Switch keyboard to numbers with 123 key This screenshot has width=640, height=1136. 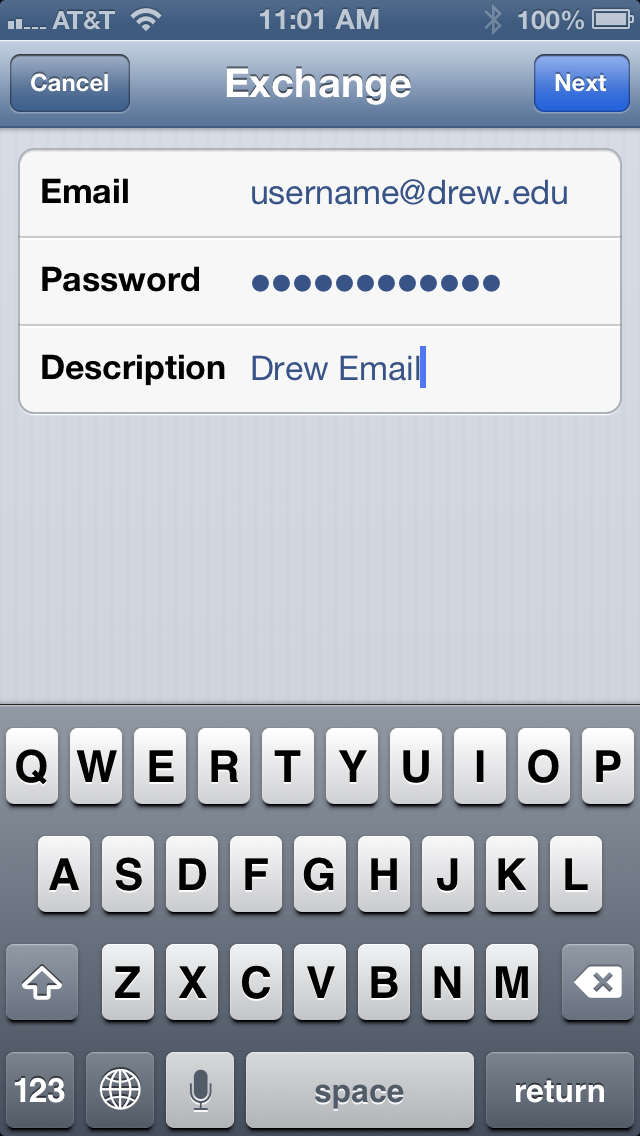(x=40, y=1090)
